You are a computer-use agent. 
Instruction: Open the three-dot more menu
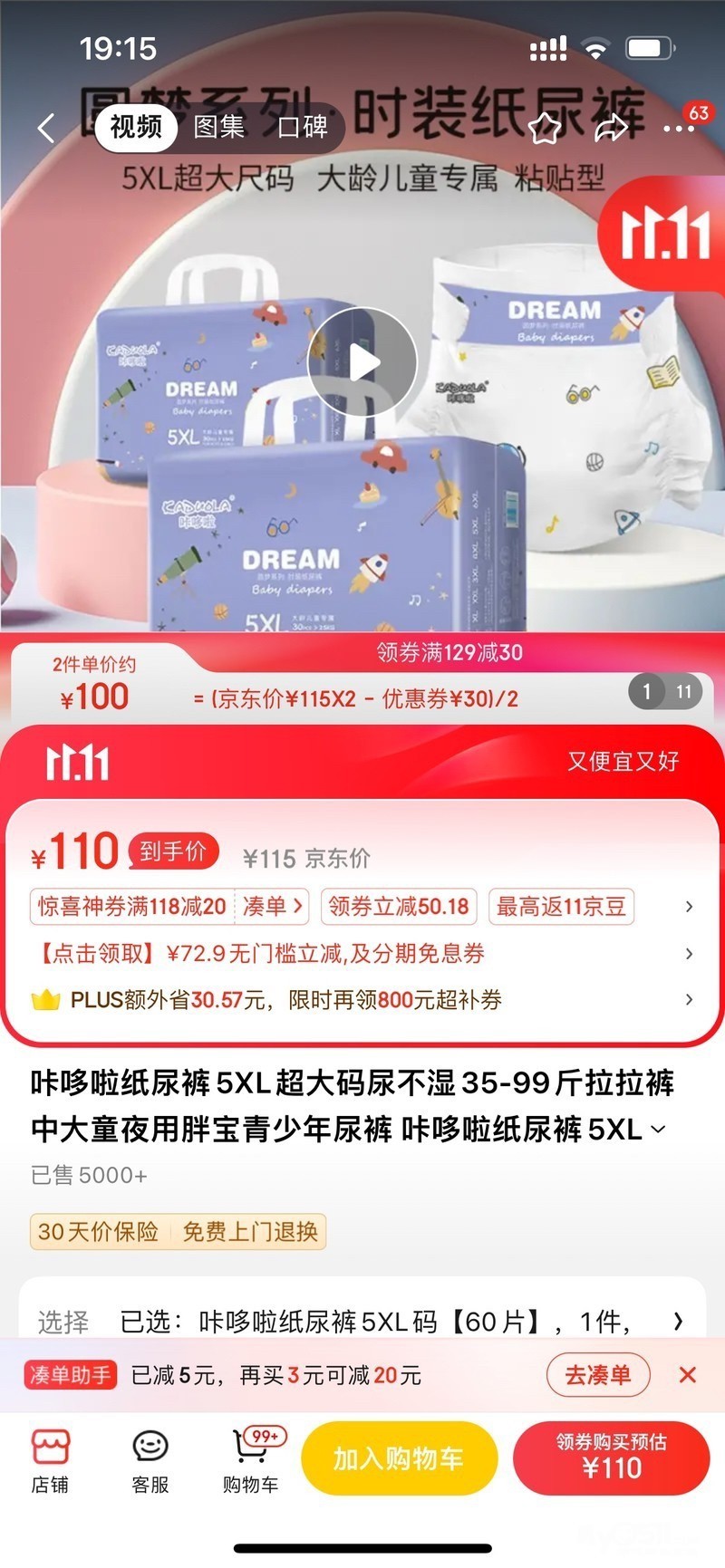678,129
